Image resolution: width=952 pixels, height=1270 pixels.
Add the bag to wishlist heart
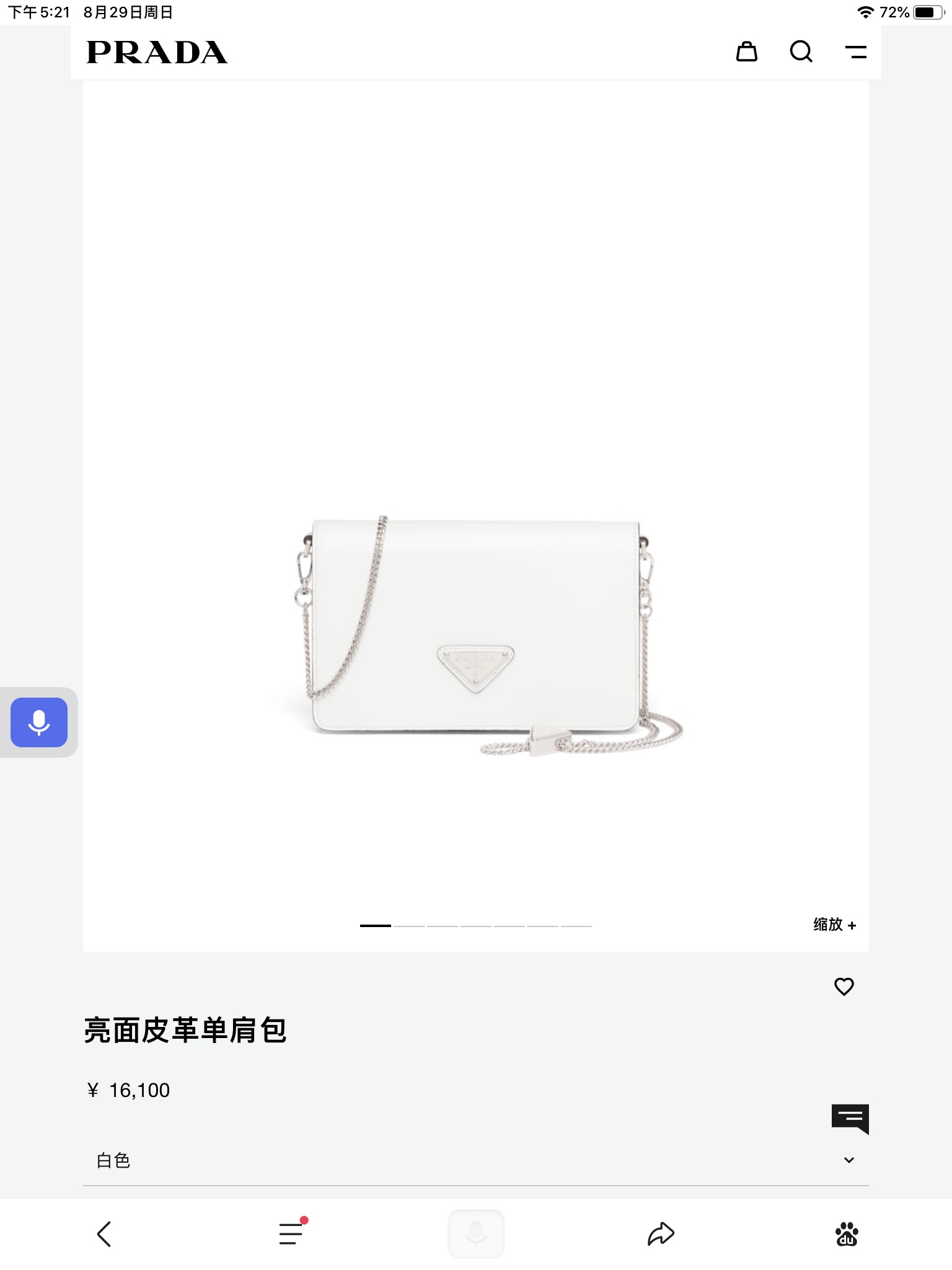click(x=844, y=986)
